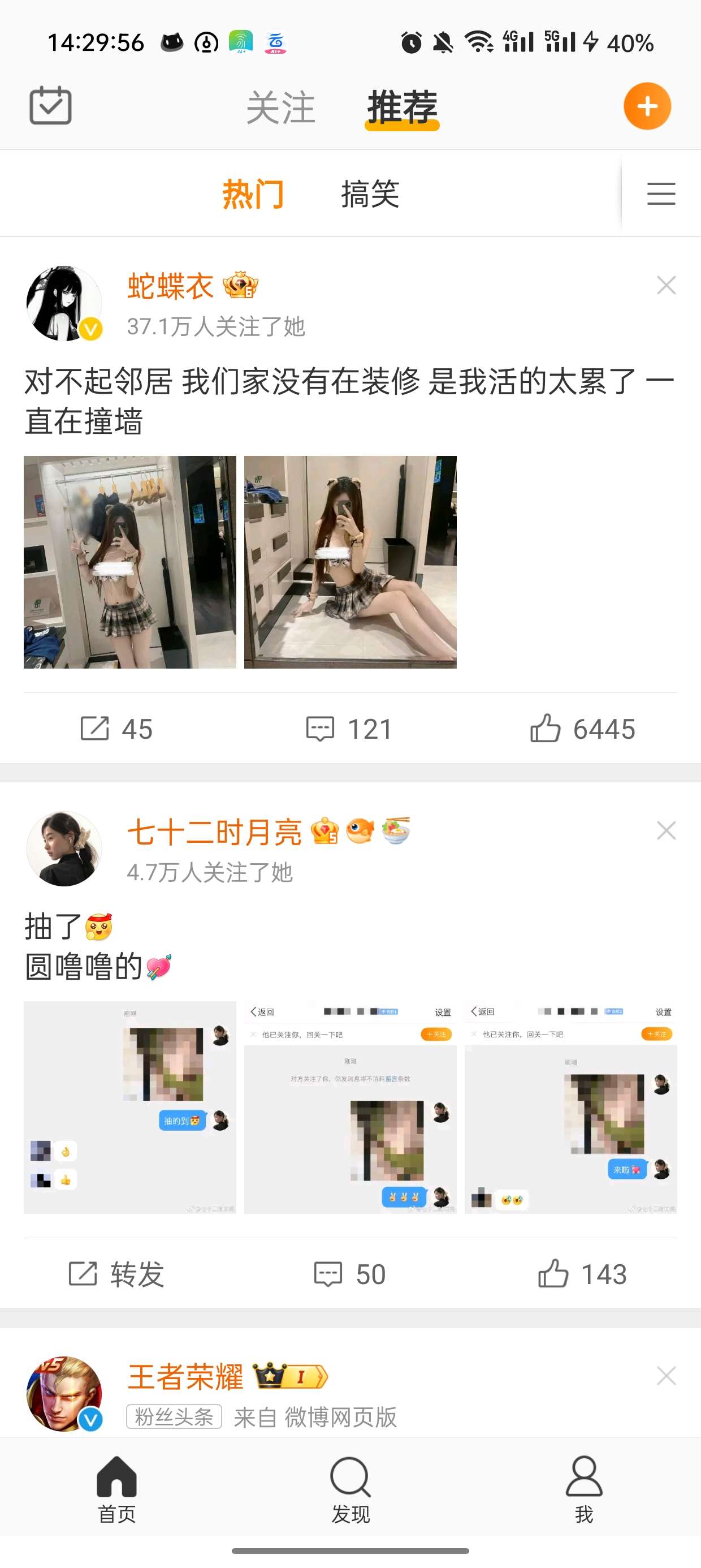The height and width of the screenshot is (1568, 701).
Task: Open the check-in calendar icon
Action: pos(50,106)
